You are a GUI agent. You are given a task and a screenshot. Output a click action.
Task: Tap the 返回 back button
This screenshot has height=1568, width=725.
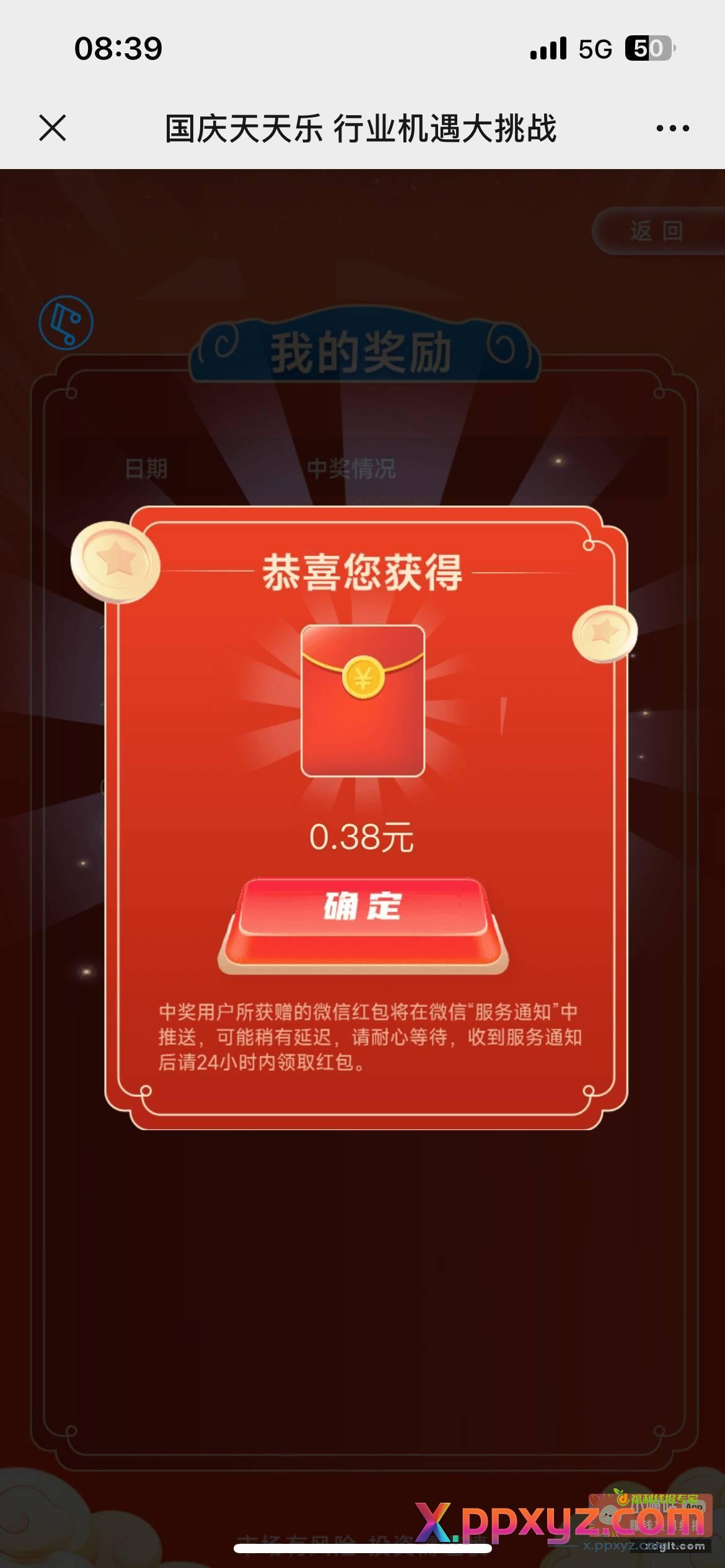point(657,232)
